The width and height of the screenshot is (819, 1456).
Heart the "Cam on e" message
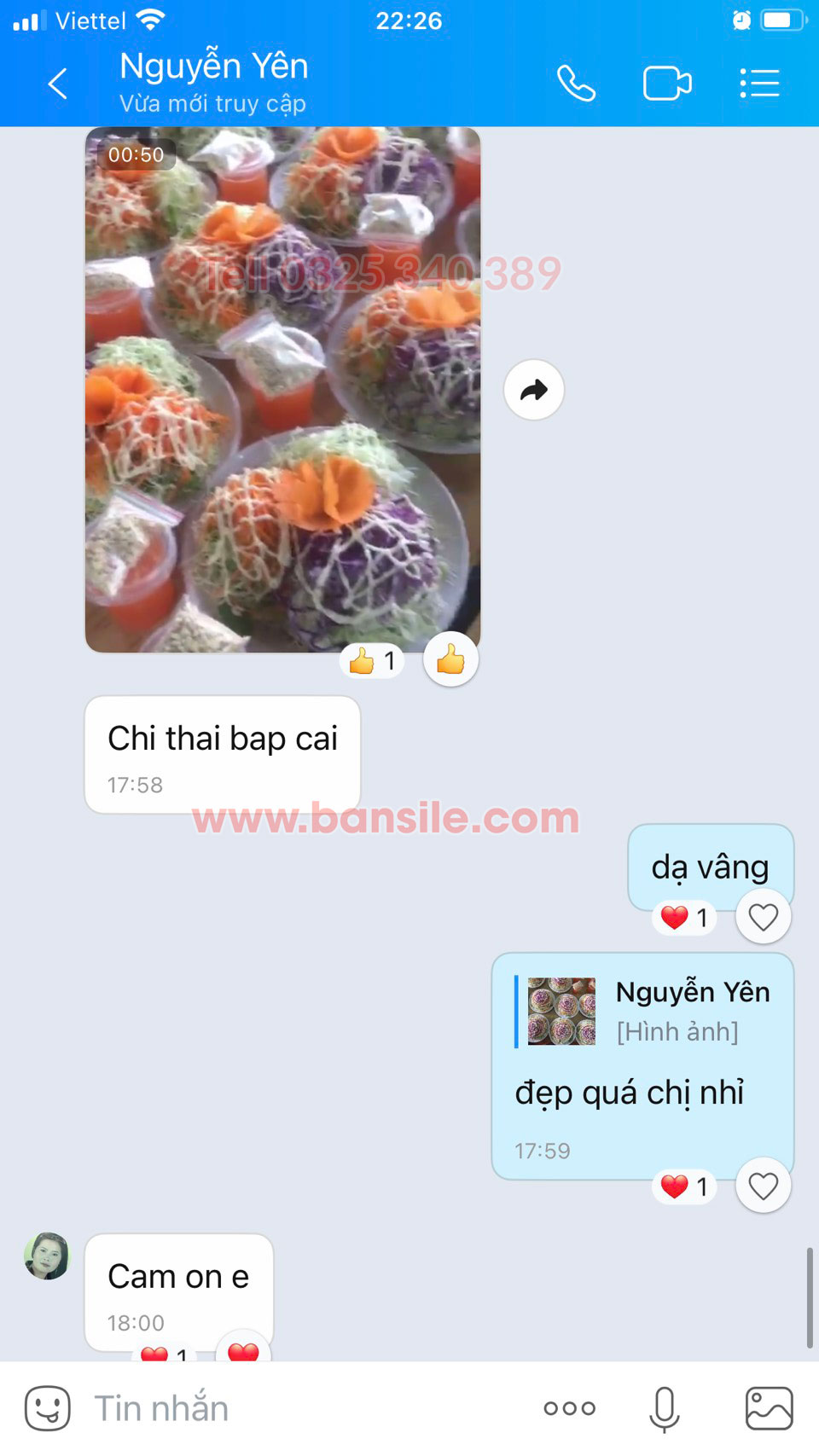click(243, 1350)
